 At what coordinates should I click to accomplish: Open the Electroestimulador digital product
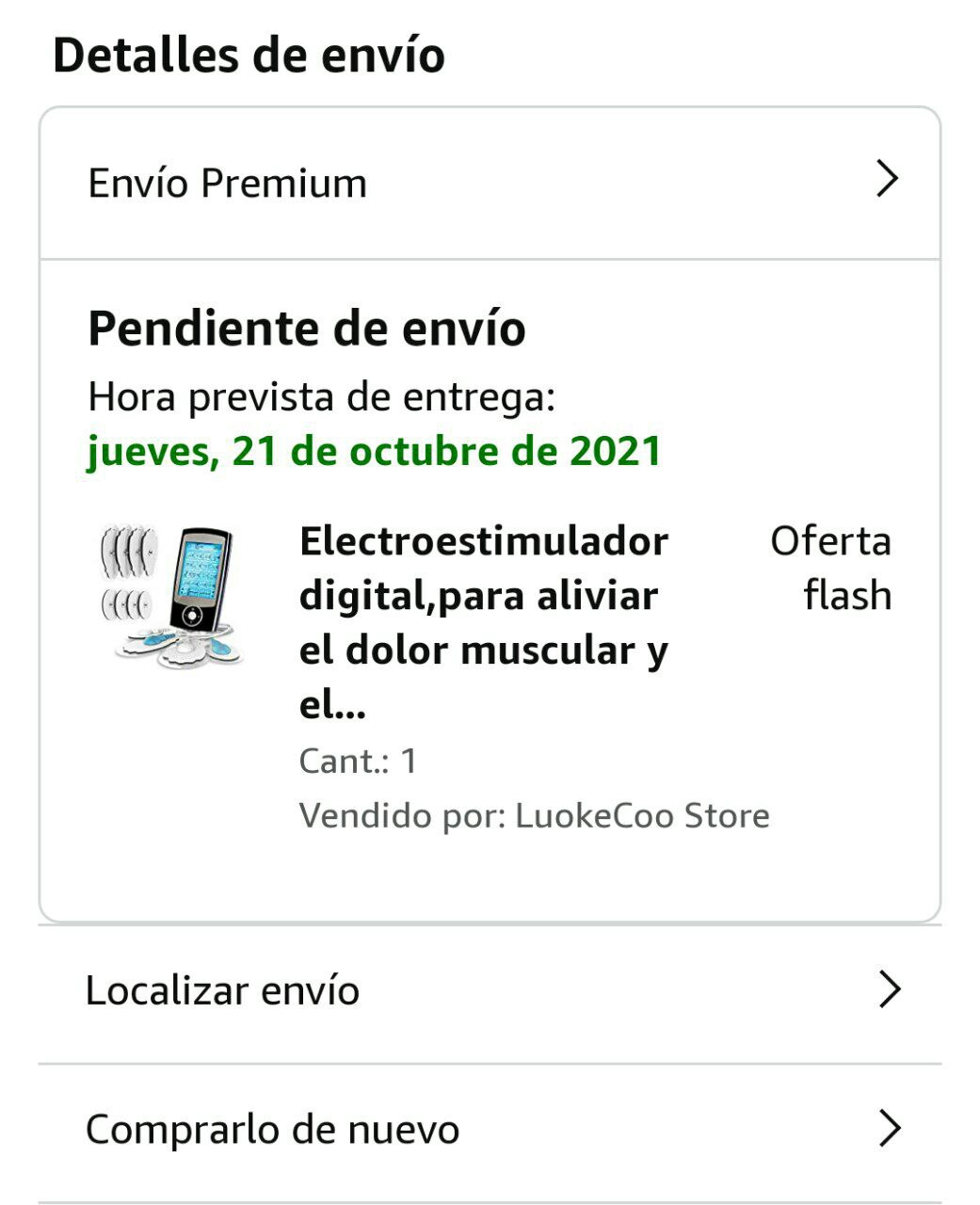point(483,621)
